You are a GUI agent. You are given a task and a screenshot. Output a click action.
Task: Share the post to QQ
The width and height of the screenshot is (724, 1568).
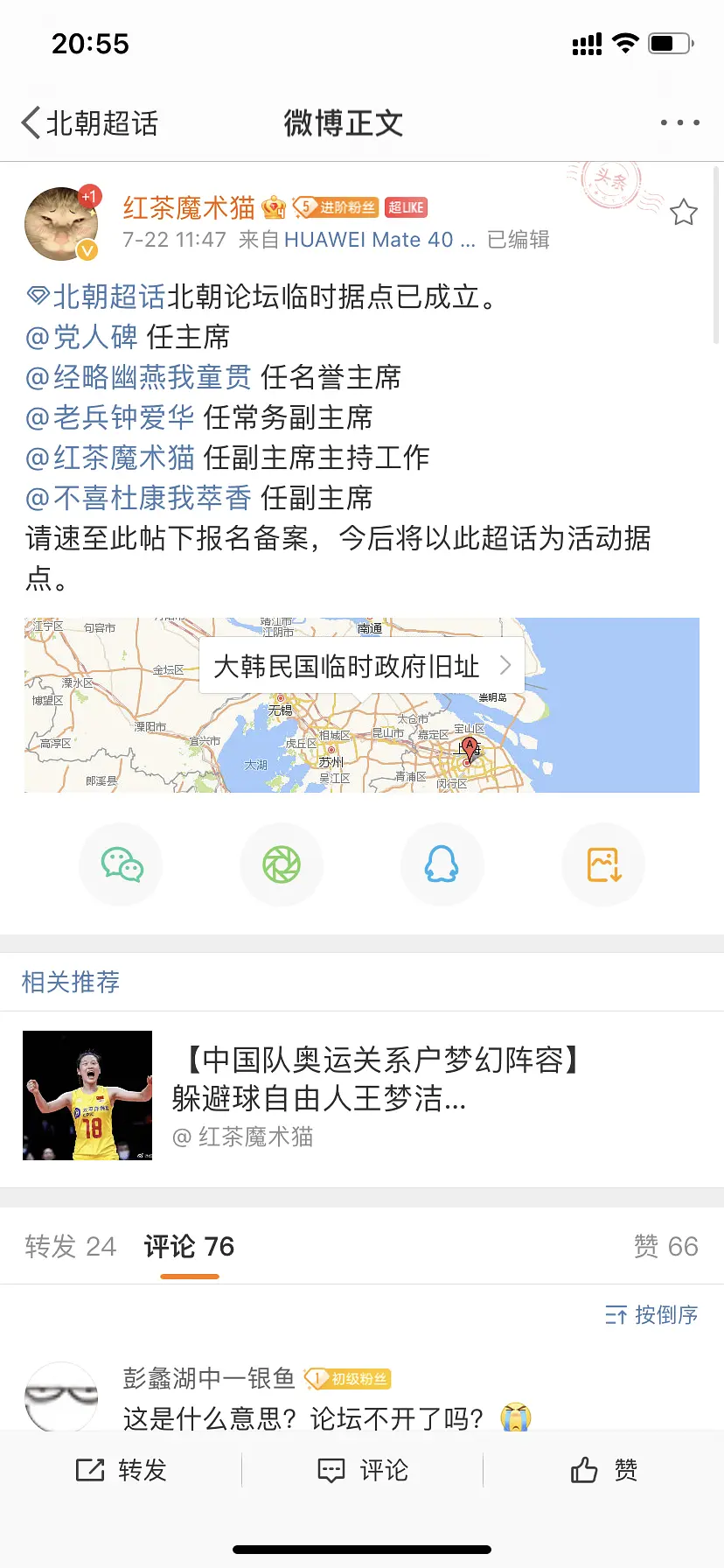pos(442,864)
